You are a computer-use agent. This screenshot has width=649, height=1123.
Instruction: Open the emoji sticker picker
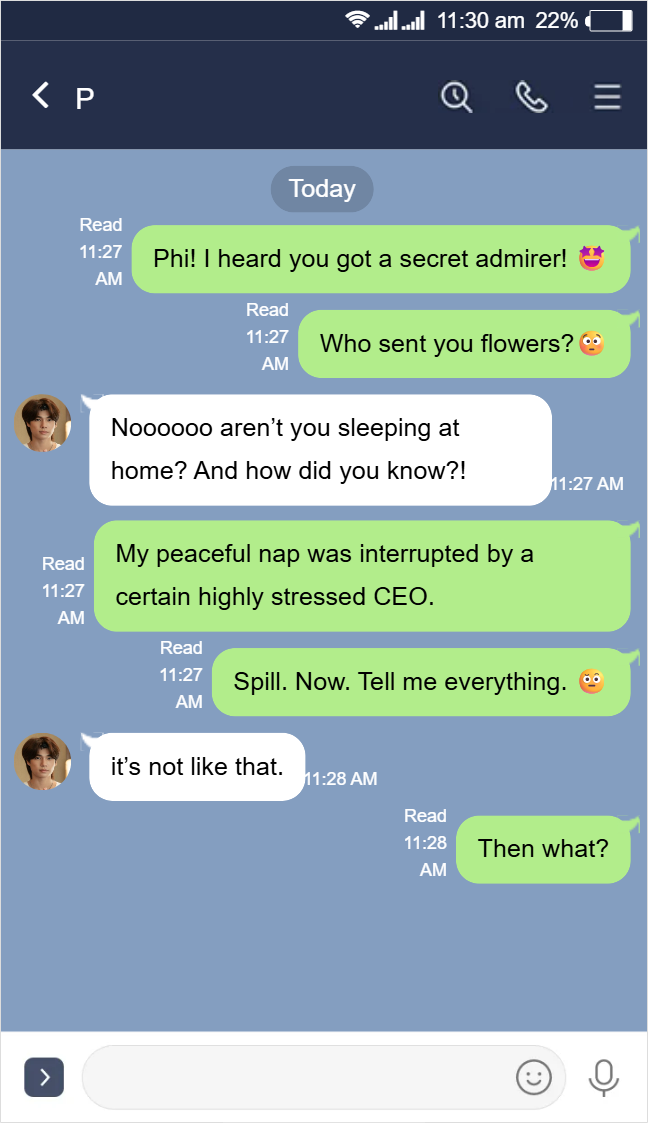(534, 1077)
